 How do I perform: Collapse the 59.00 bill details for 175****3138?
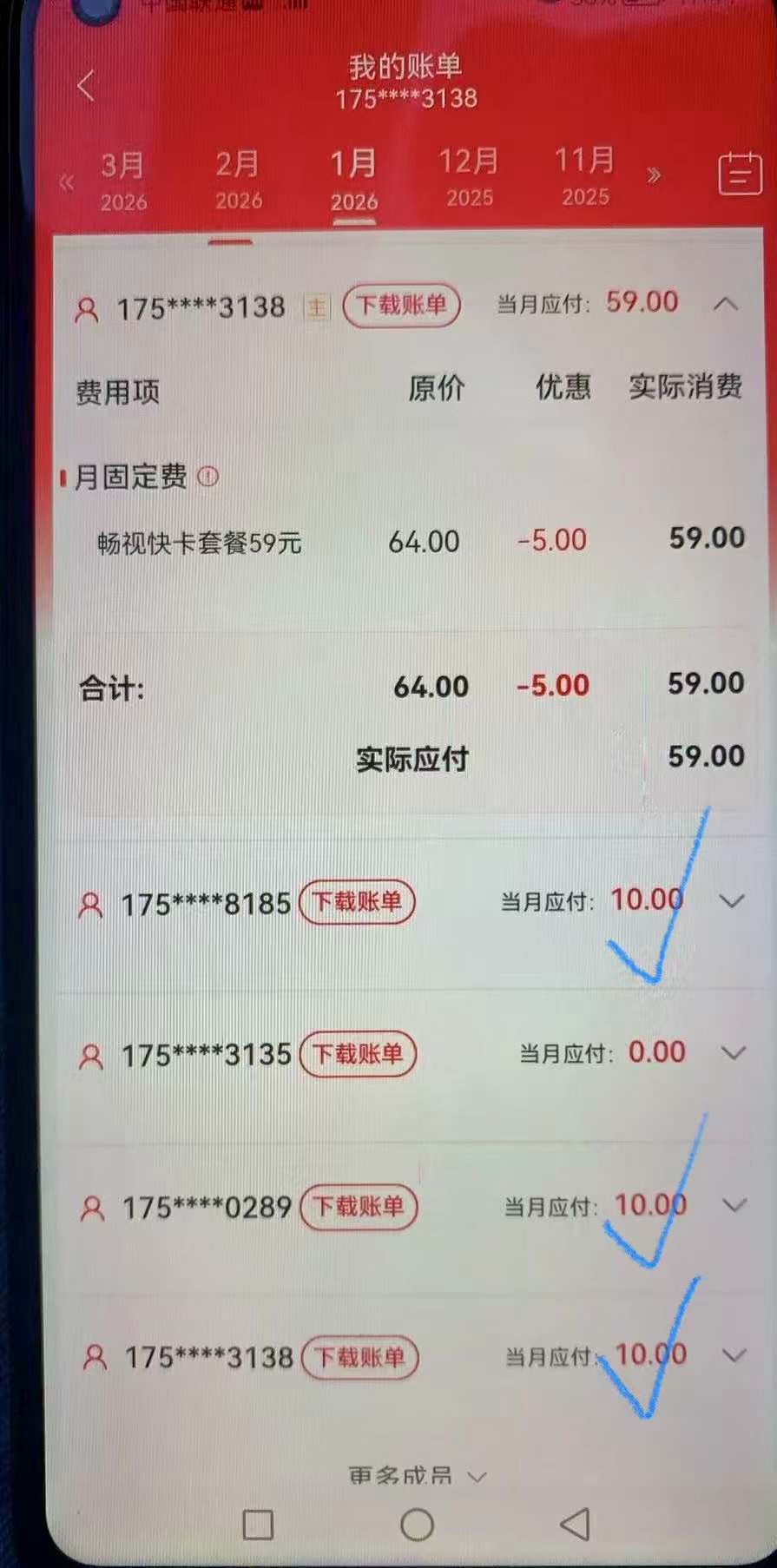pos(726,304)
